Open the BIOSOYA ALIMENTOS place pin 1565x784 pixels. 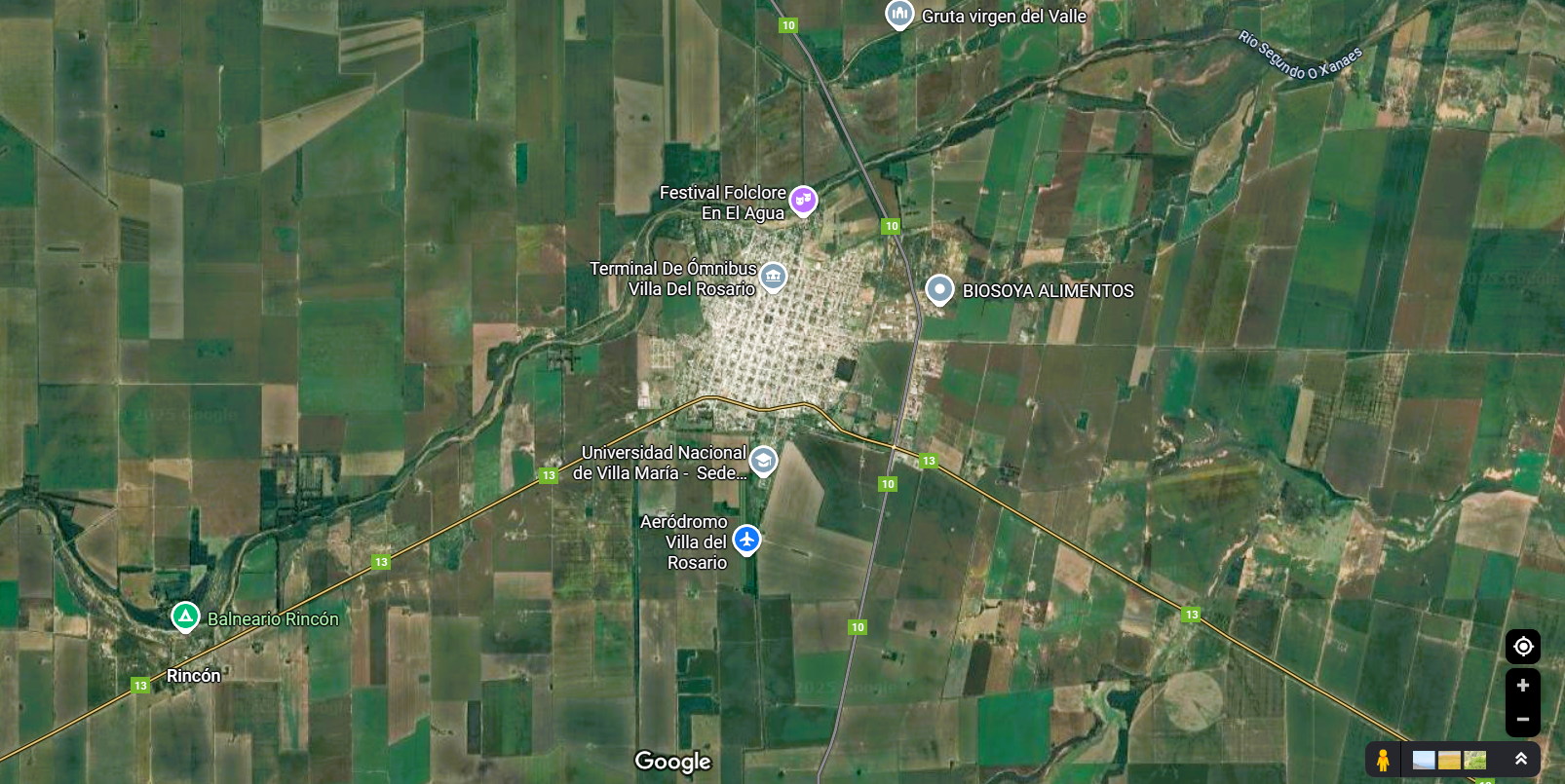point(939,289)
